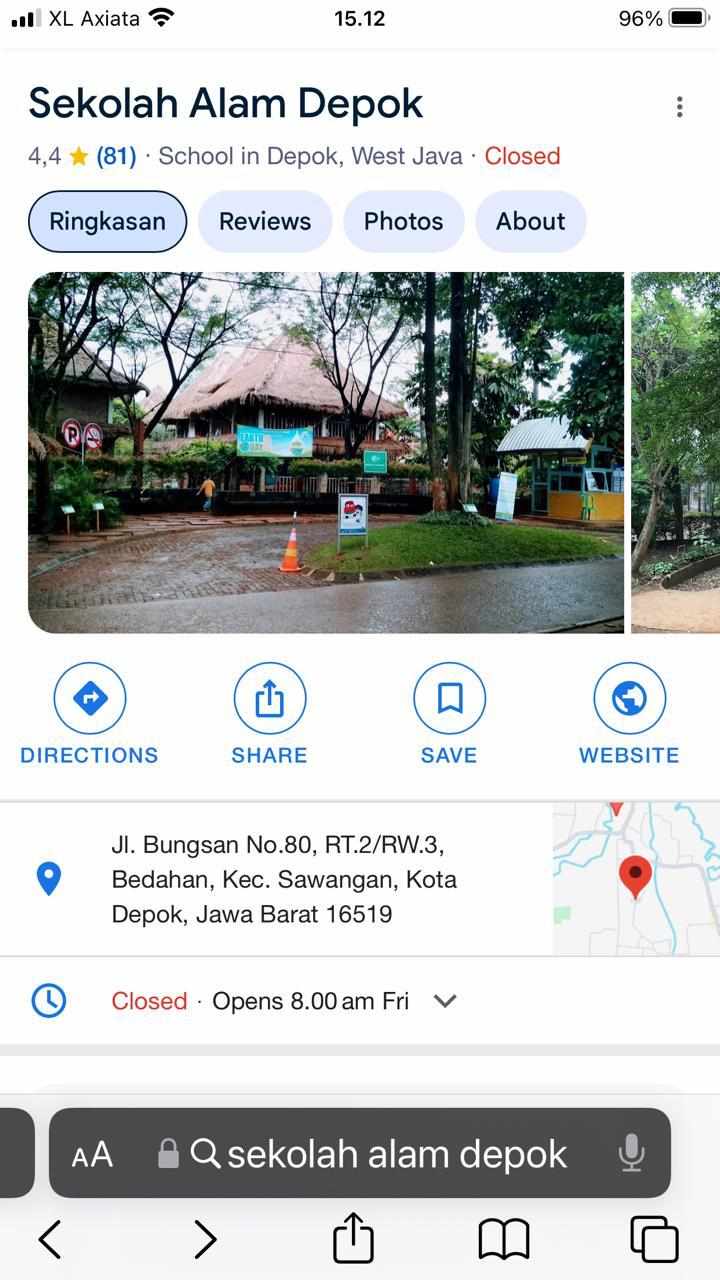Visit the school's website
This screenshot has width=720, height=1280.
click(629, 715)
